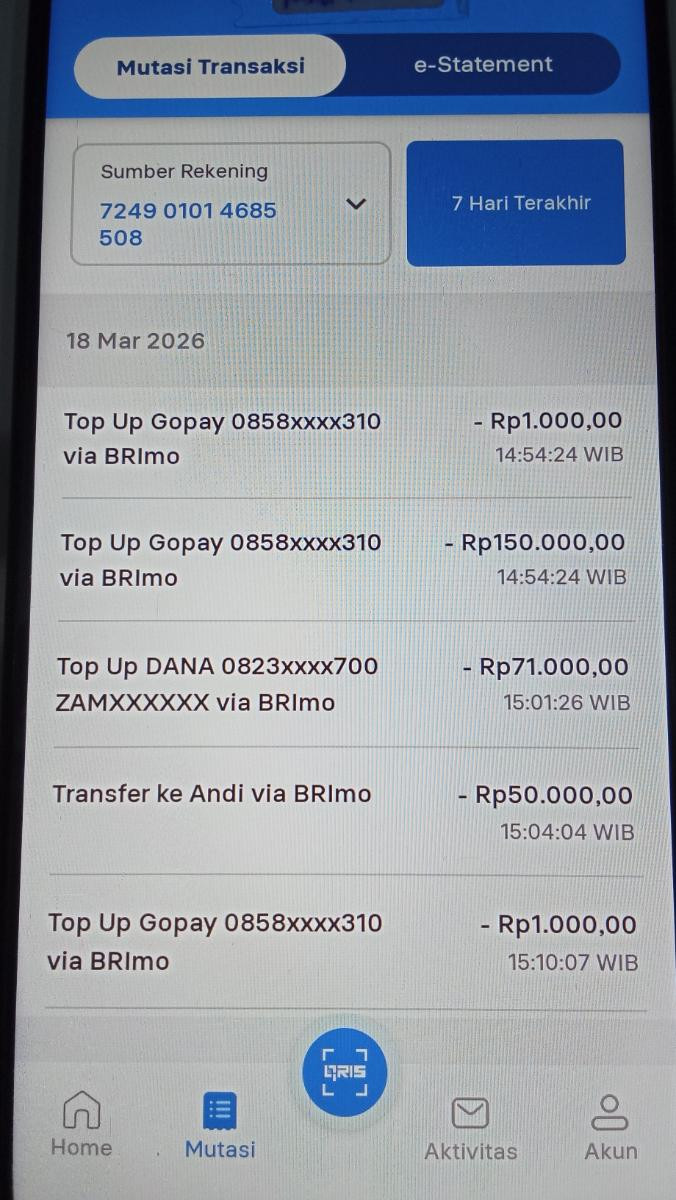Switch to the Akun tab

tap(610, 1127)
